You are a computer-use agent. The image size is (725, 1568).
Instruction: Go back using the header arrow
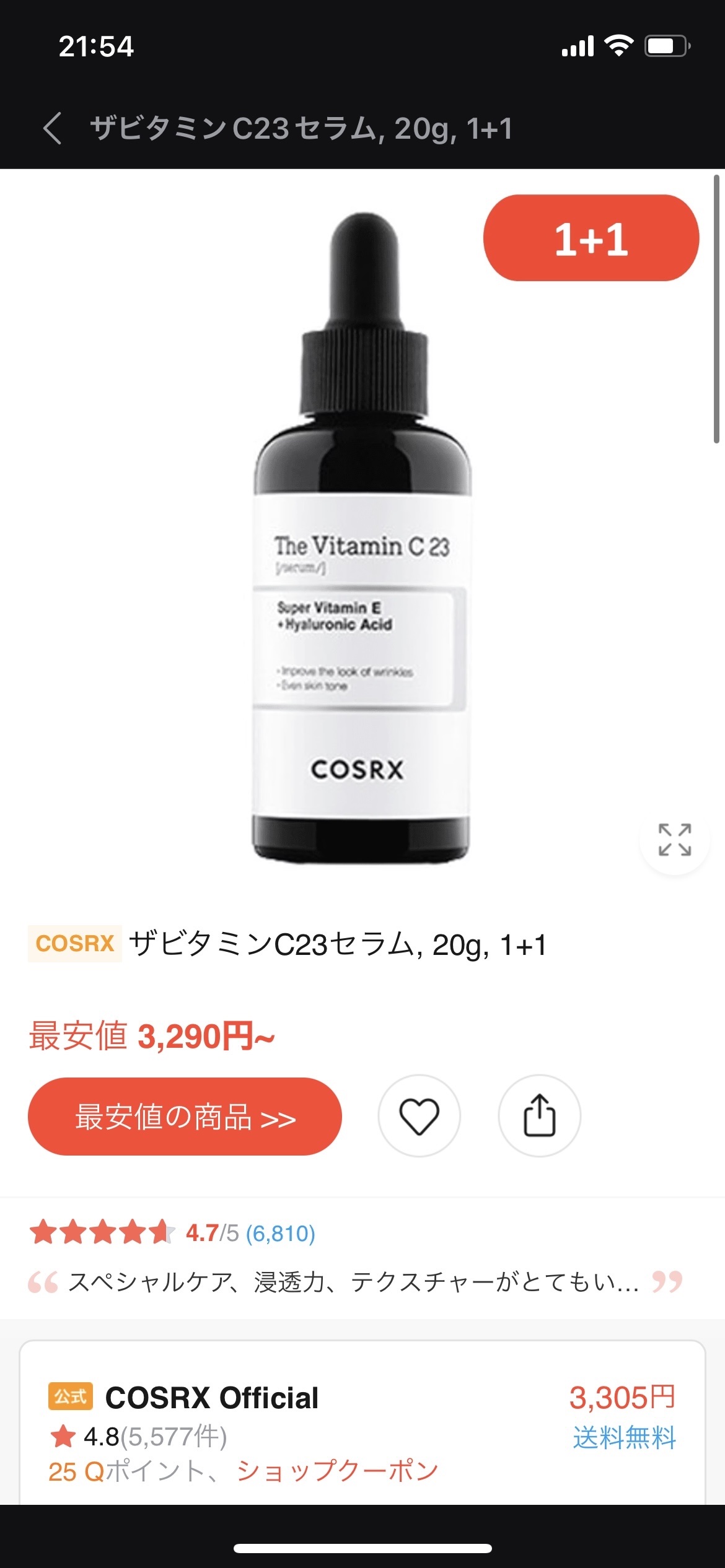pos(53,129)
